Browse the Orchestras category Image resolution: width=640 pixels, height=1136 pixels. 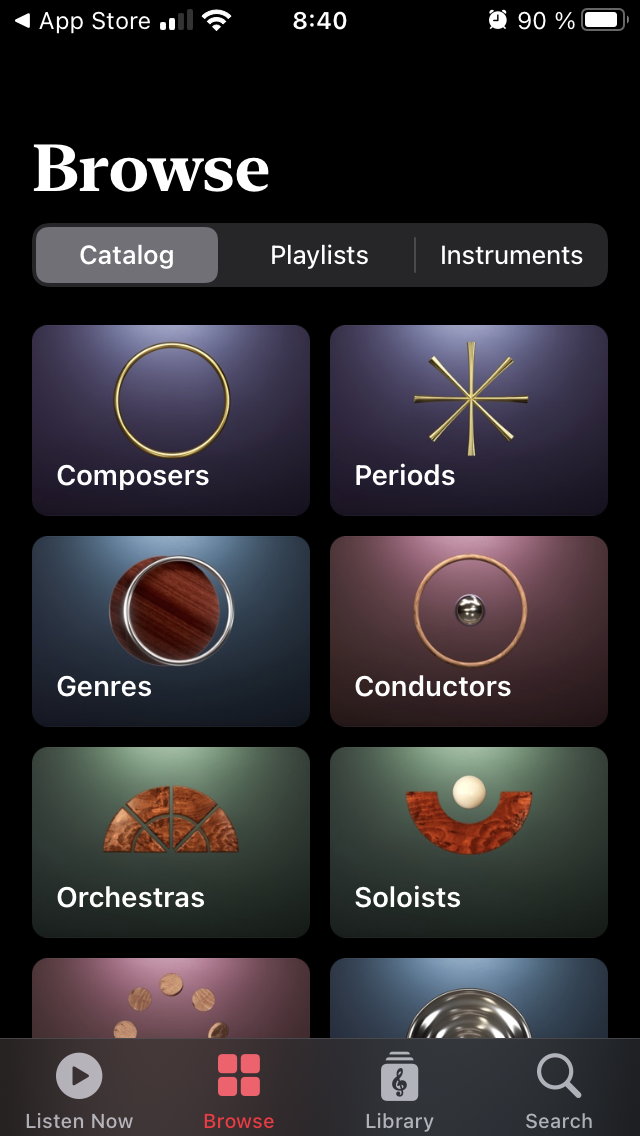tap(171, 842)
